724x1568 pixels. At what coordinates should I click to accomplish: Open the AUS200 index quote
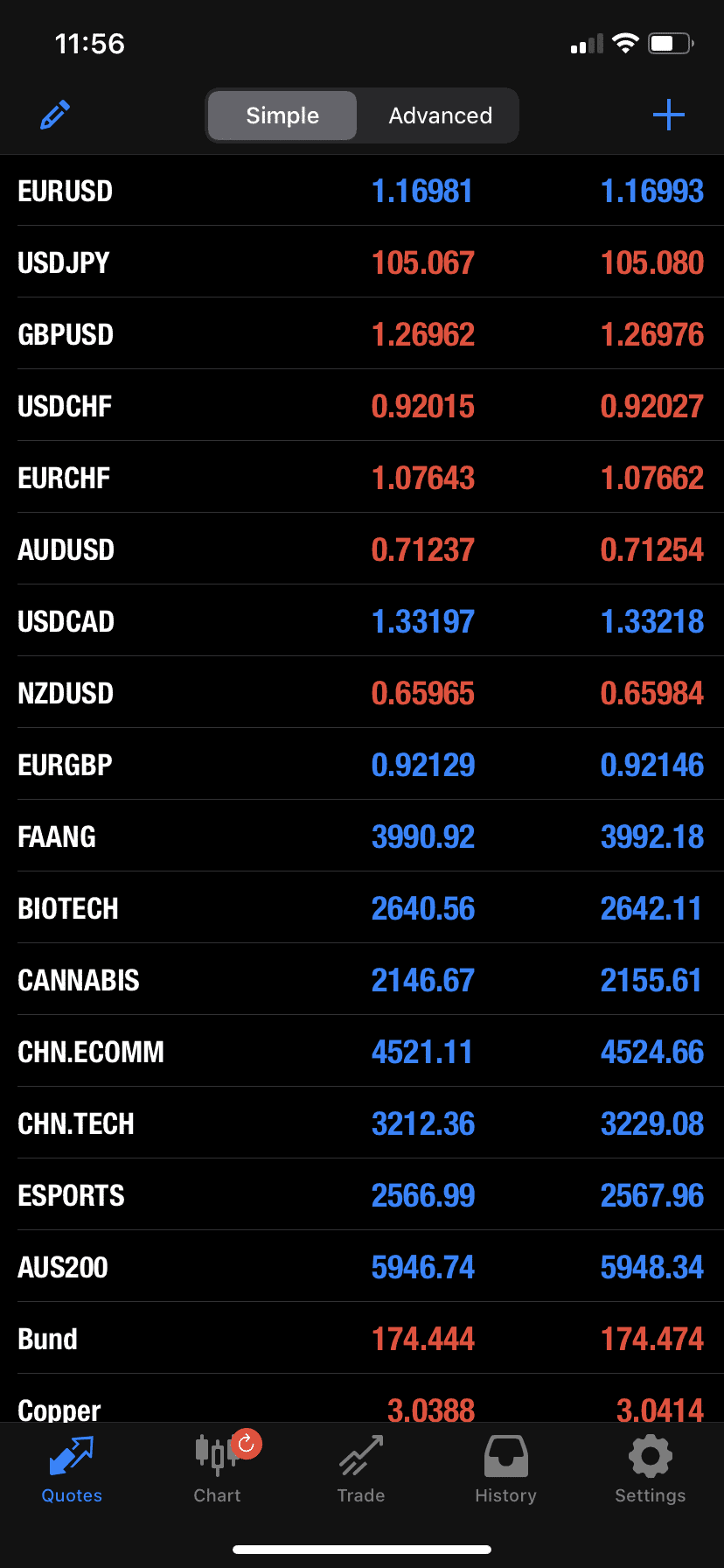pos(362,1266)
